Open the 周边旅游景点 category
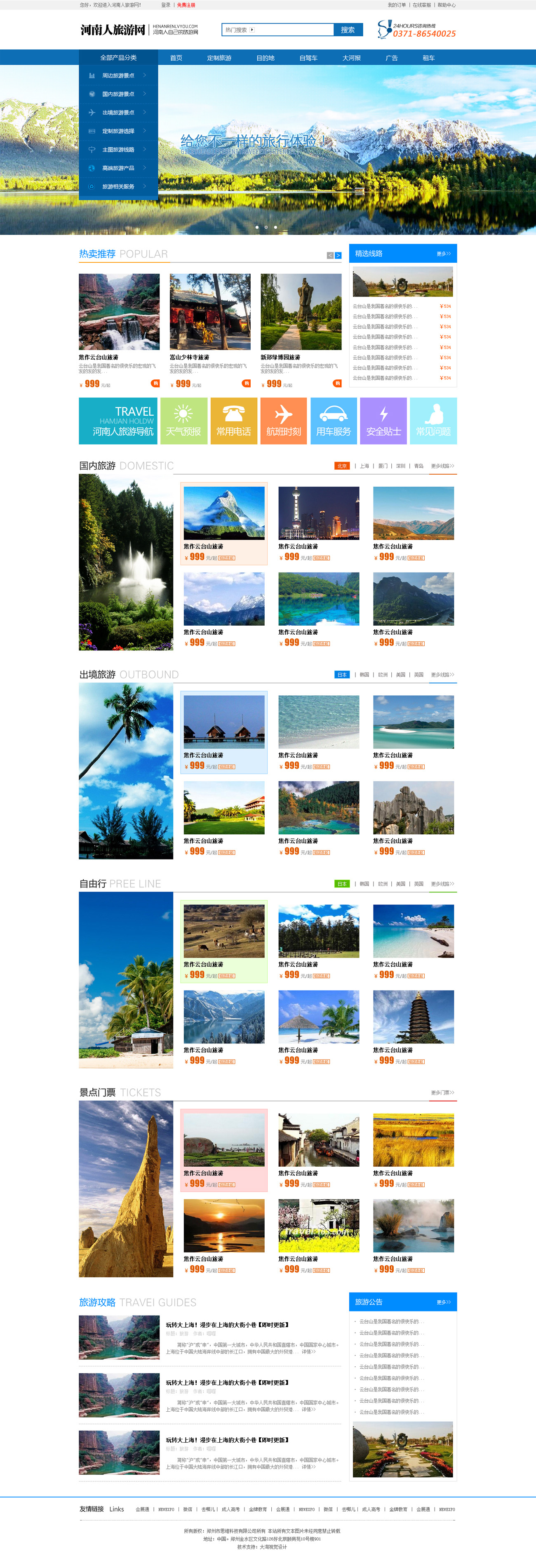This screenshot has width=536, height=1568. (x=118, y=75)
